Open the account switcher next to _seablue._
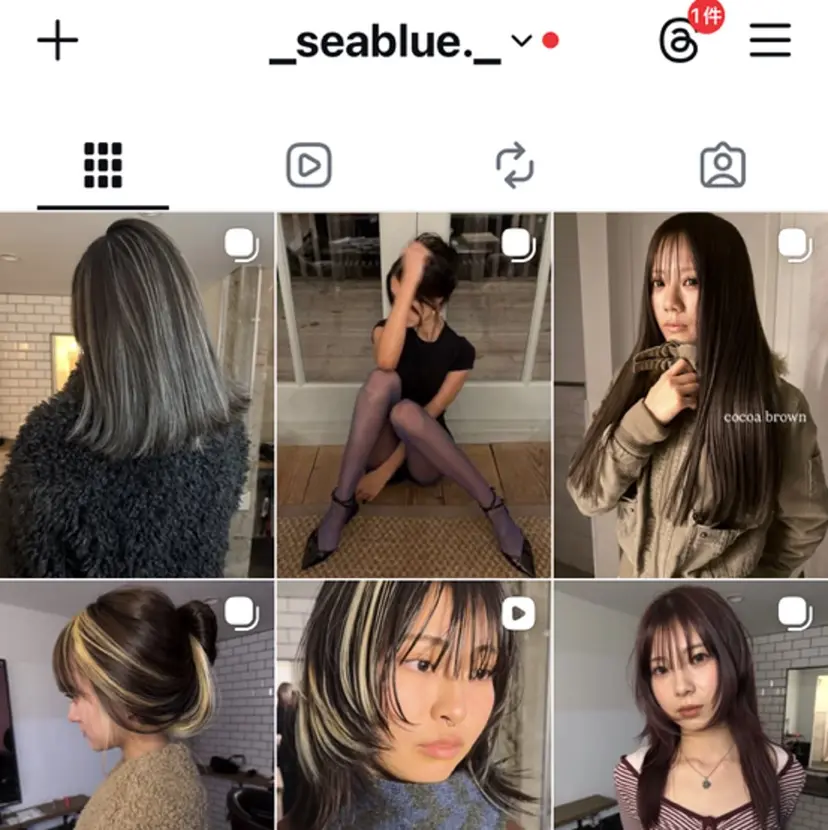Image resolution: width=828 pixels, height=830 pixels. pyautogui.click(x=519, y=42)
